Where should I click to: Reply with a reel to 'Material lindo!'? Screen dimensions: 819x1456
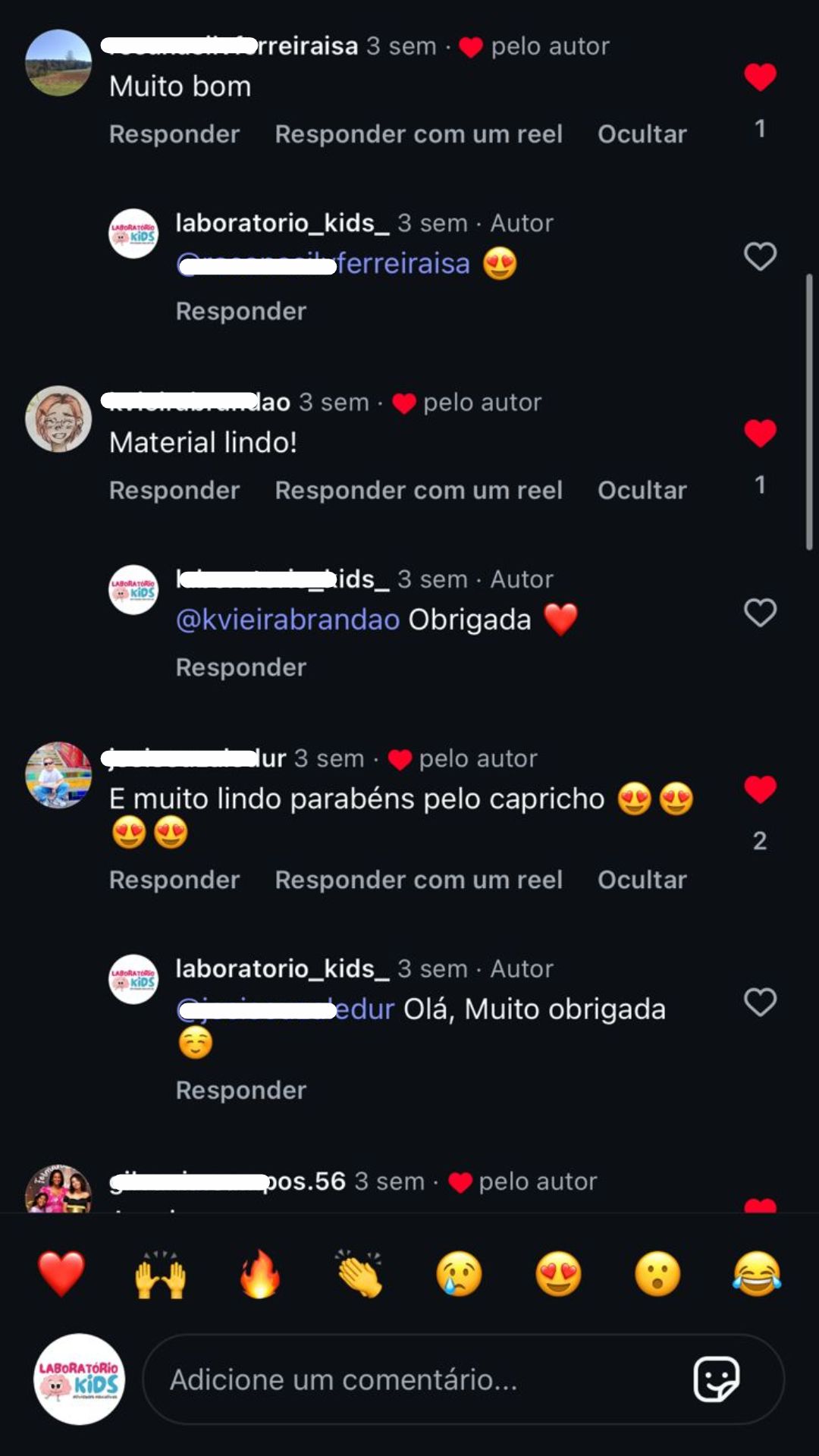point(419,491)
